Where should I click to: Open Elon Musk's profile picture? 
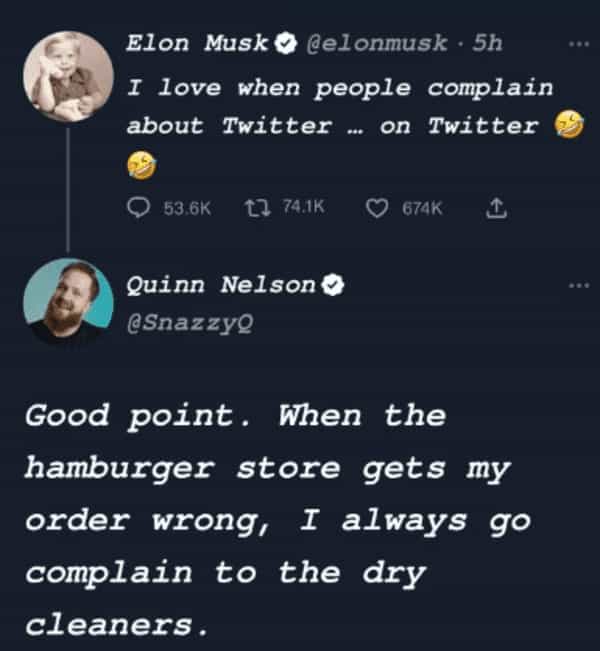click(68, 77)
